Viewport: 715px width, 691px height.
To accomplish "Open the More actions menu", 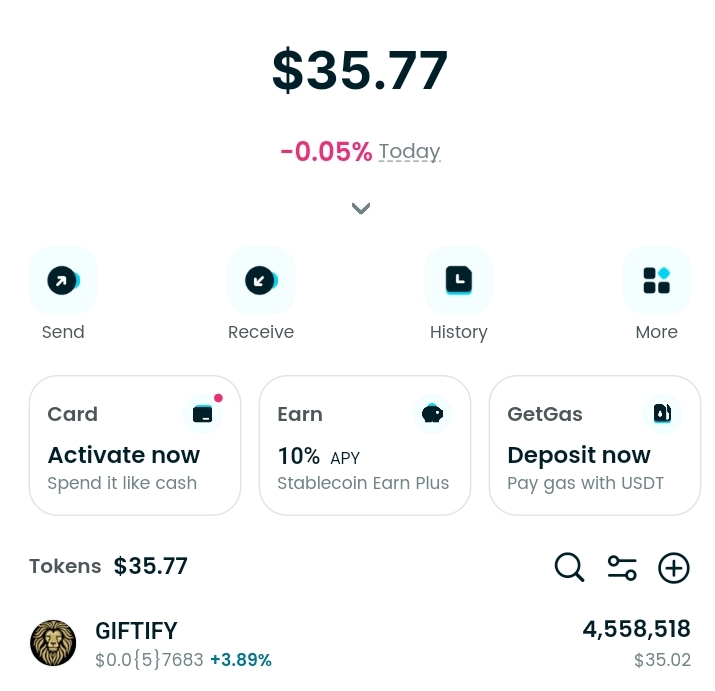I will (x=656, y=281).
